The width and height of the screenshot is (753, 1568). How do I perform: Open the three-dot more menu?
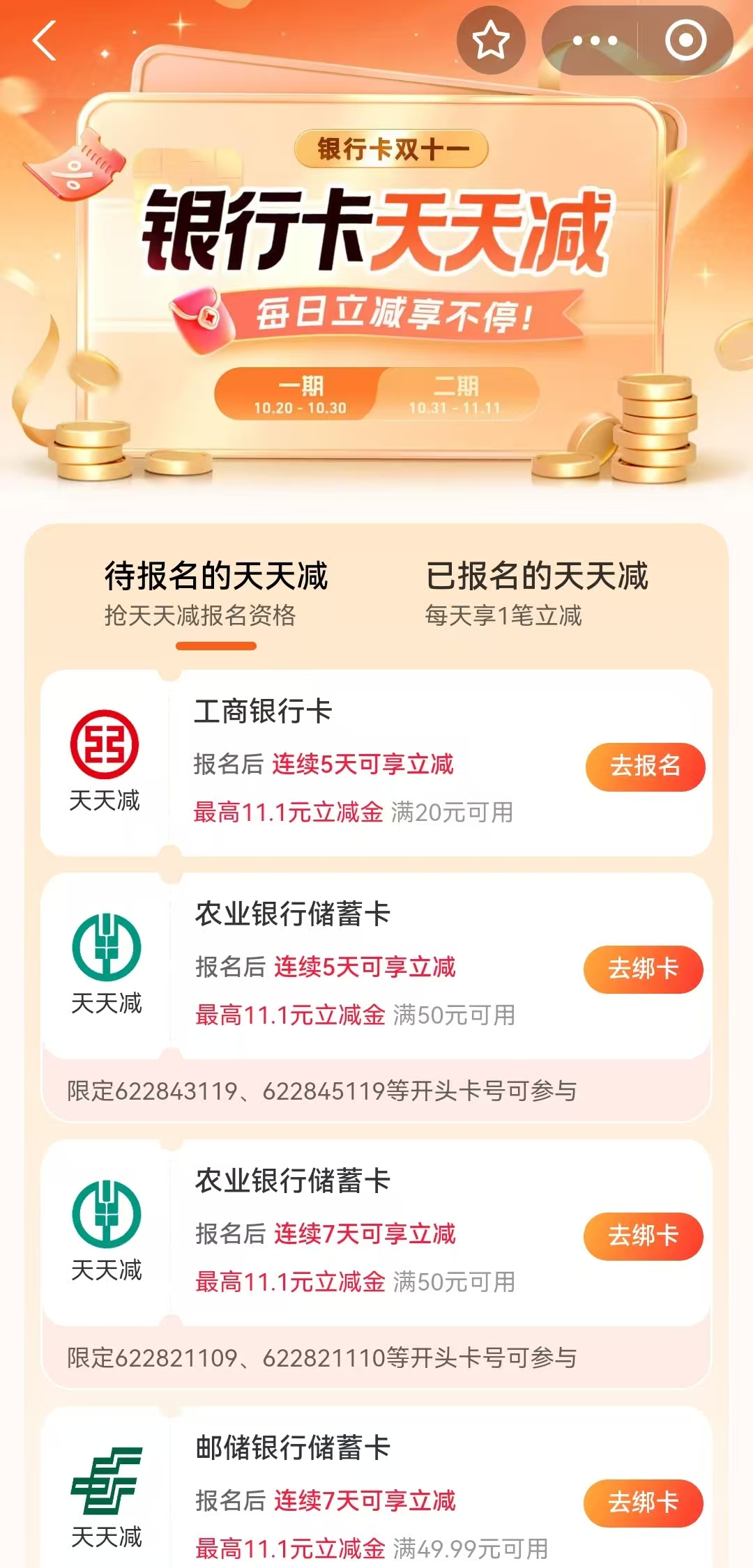(594, 40)
